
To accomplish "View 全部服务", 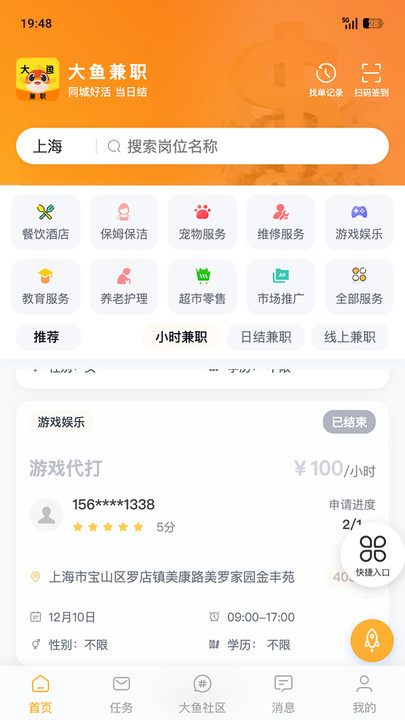I will coord(359,287).
